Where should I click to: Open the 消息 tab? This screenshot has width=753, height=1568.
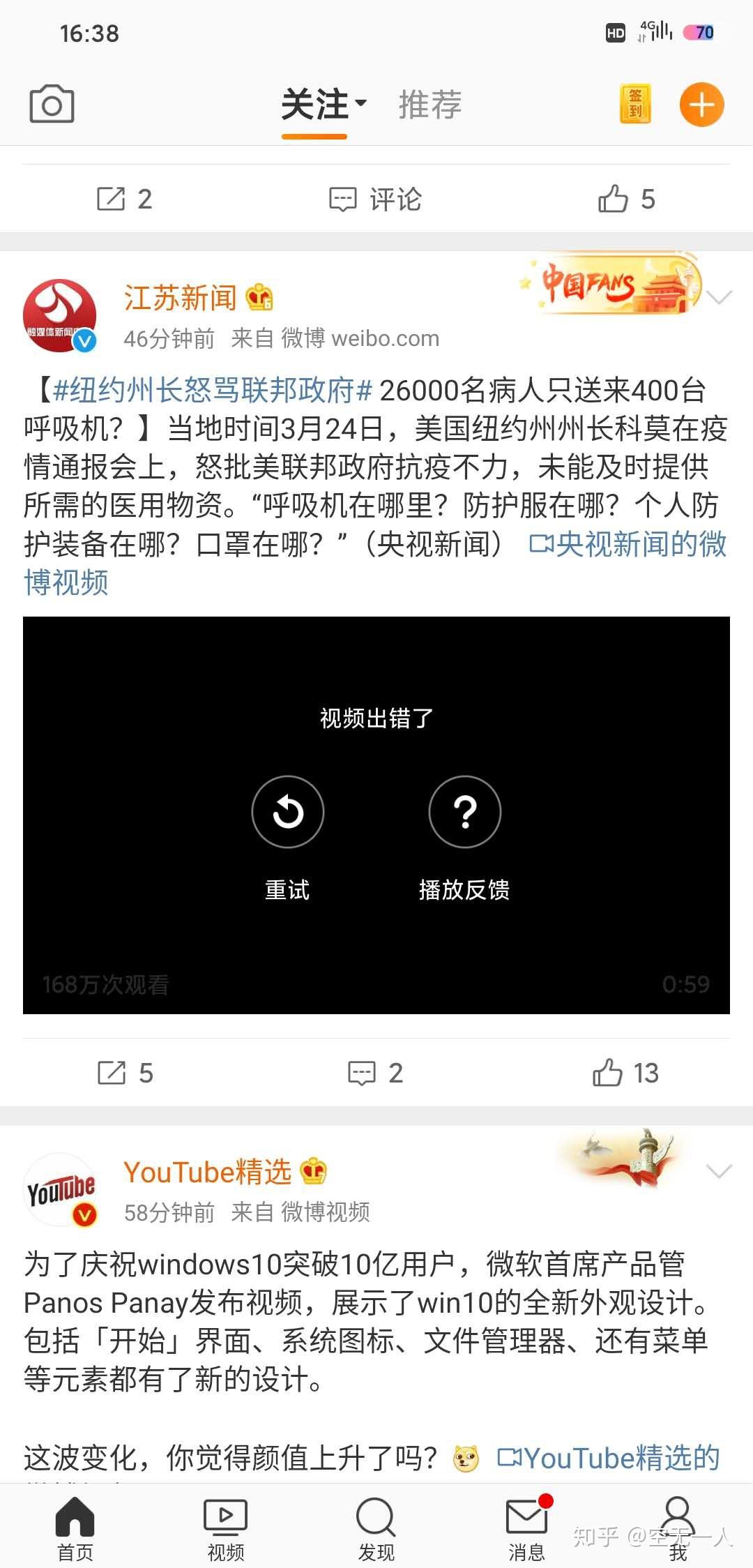pos(526,1528)
